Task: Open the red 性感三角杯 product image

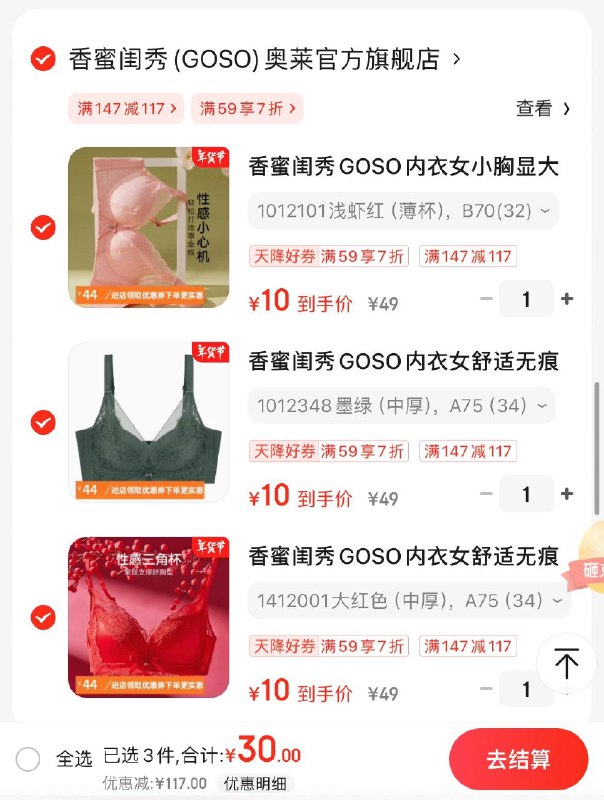Action: click(x=148, y=617)
